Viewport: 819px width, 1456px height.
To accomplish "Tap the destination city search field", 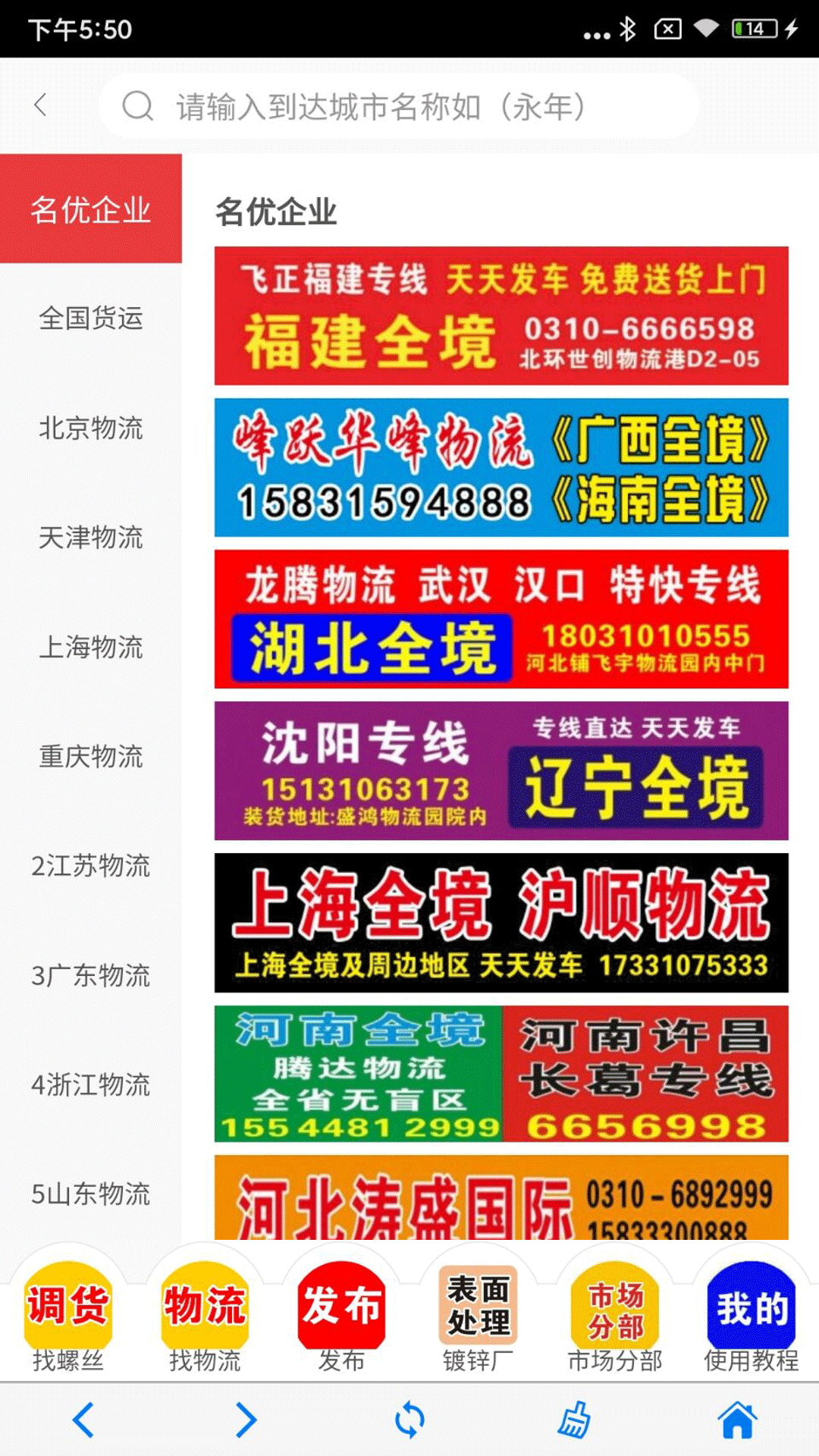I will (x=398, y=106).
